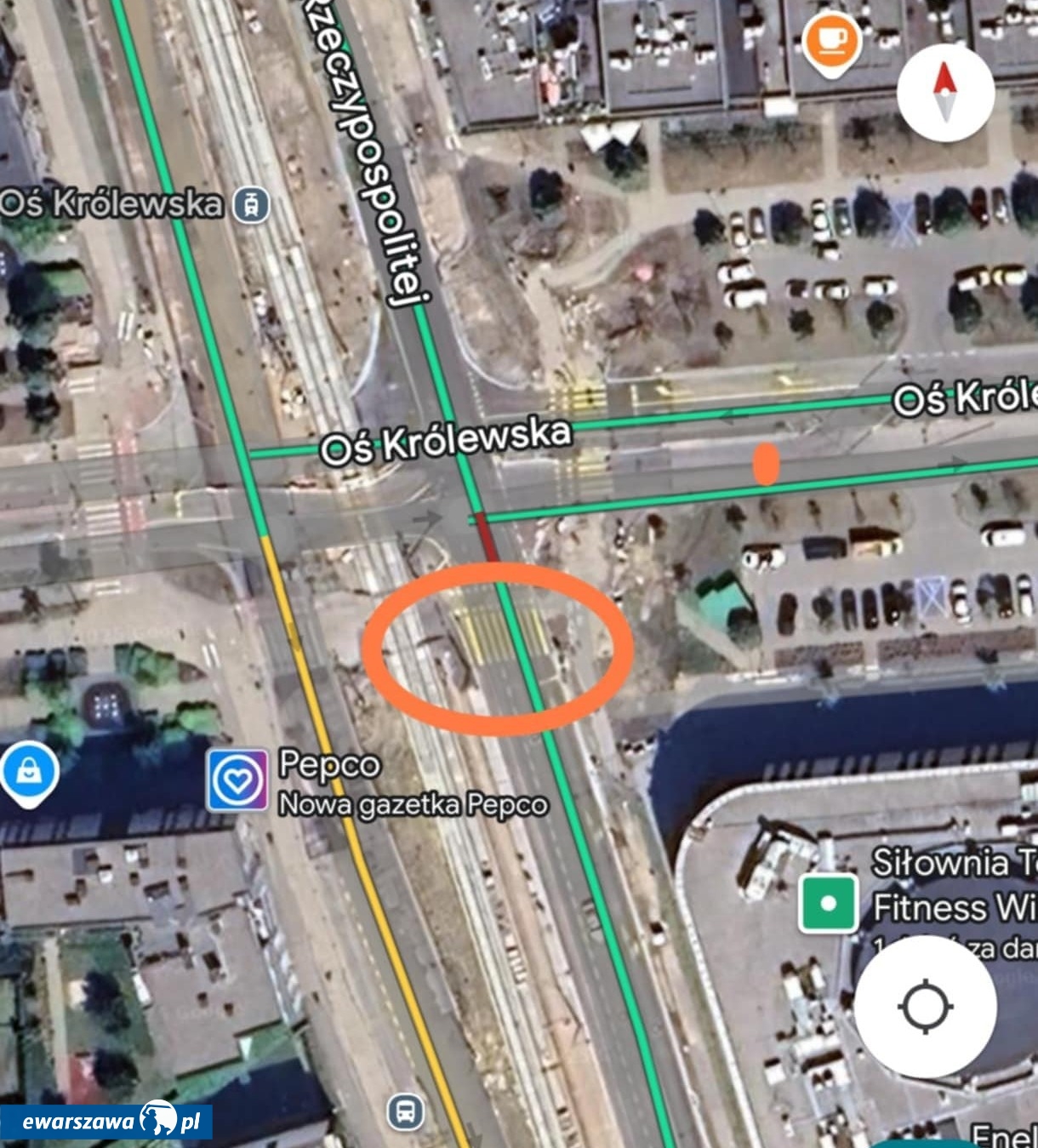
Task: Open the Oś Królewska tram stop icon
Action: [252, 205]
